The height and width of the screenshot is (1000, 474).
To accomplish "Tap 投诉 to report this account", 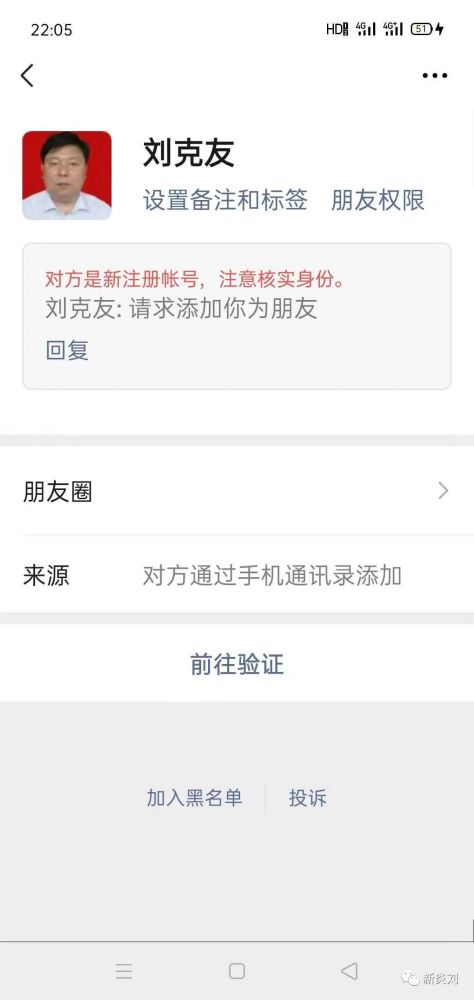I will pos(307,798).
